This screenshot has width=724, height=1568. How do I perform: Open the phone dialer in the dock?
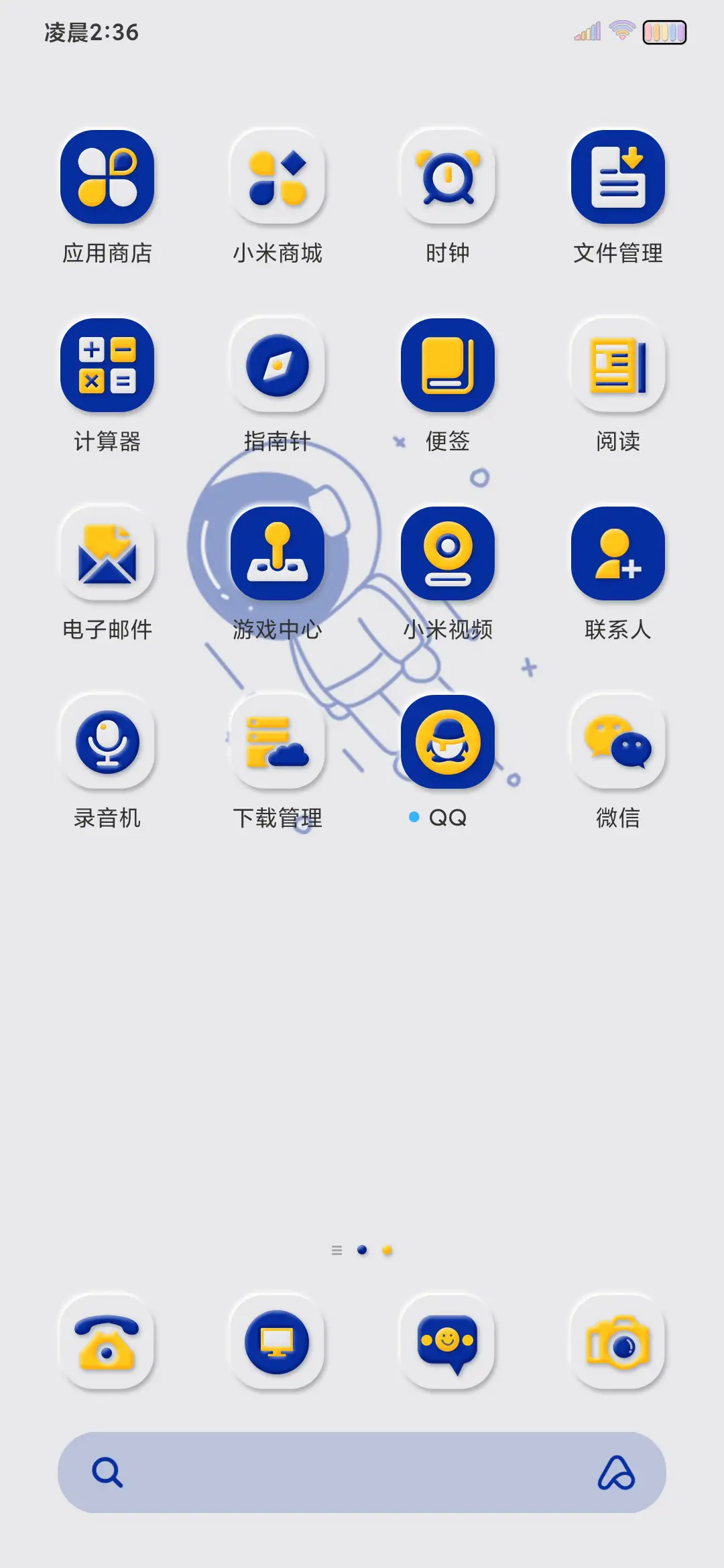point(107,1345)
